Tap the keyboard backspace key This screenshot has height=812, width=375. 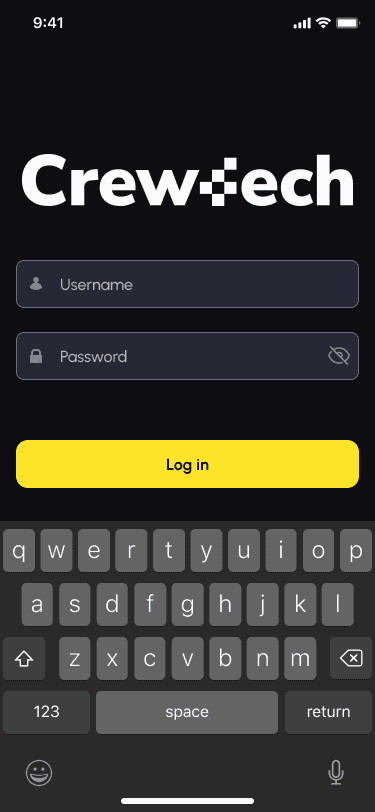pos(351,658)
